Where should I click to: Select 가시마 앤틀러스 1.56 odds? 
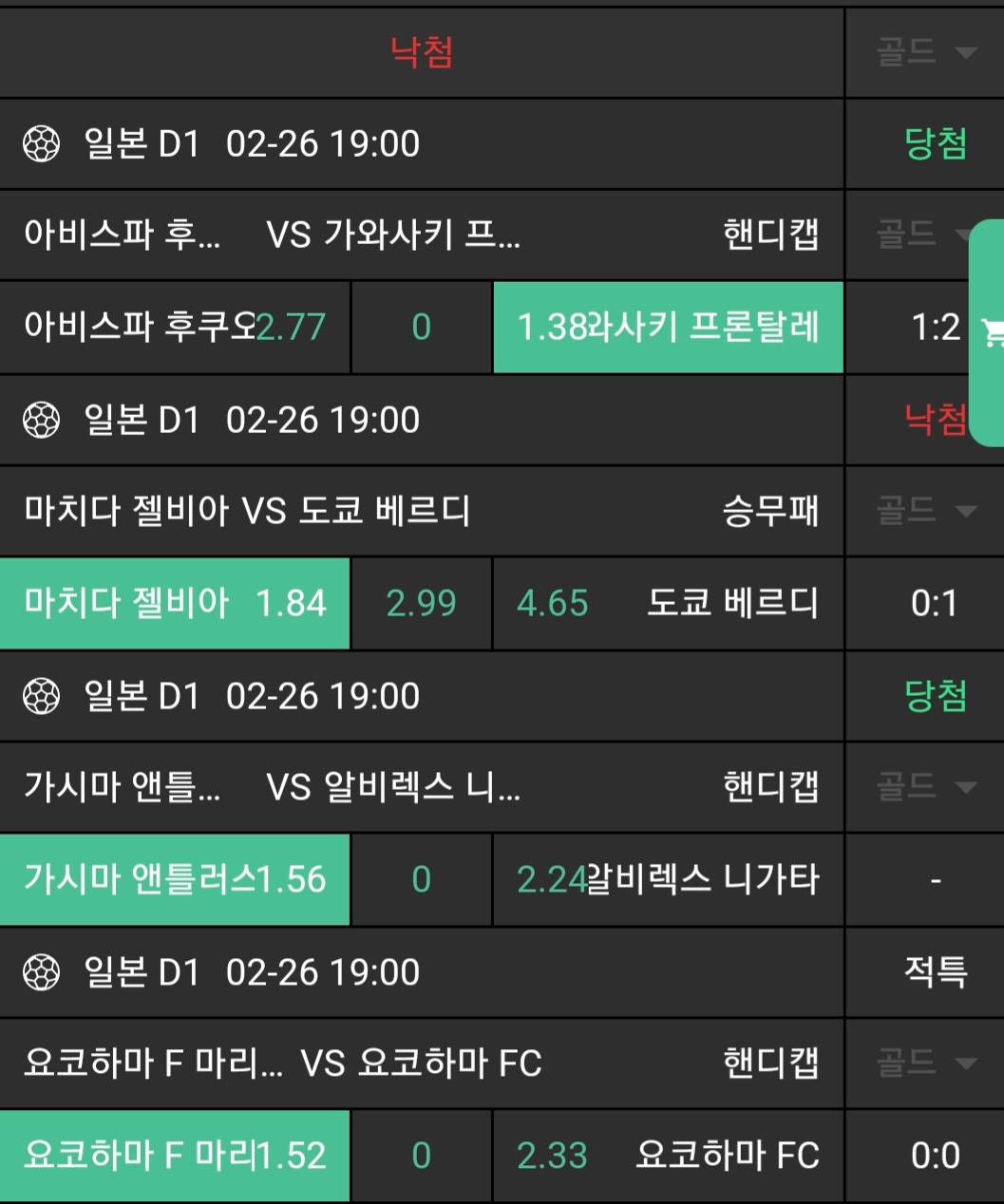coord(175,880)
